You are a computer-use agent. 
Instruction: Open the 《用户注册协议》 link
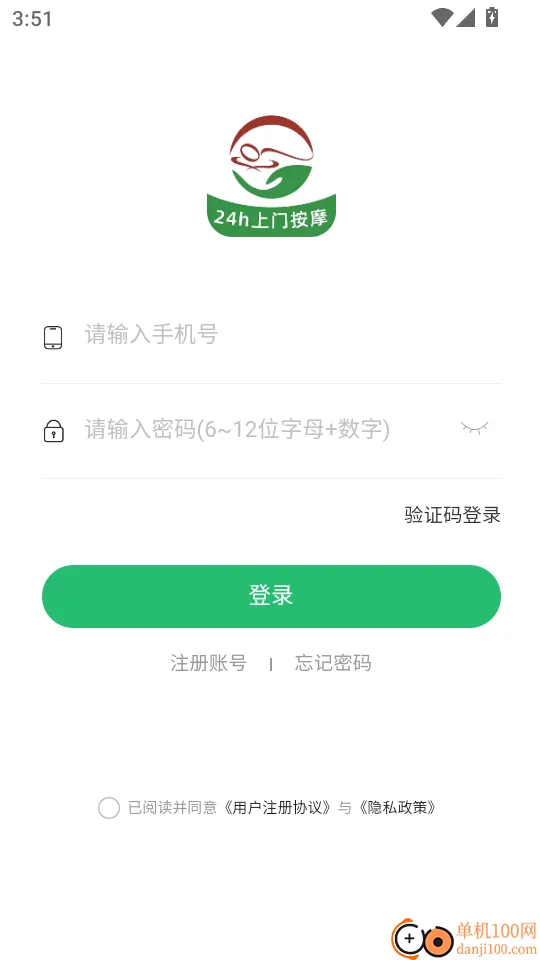pos(278,808)
